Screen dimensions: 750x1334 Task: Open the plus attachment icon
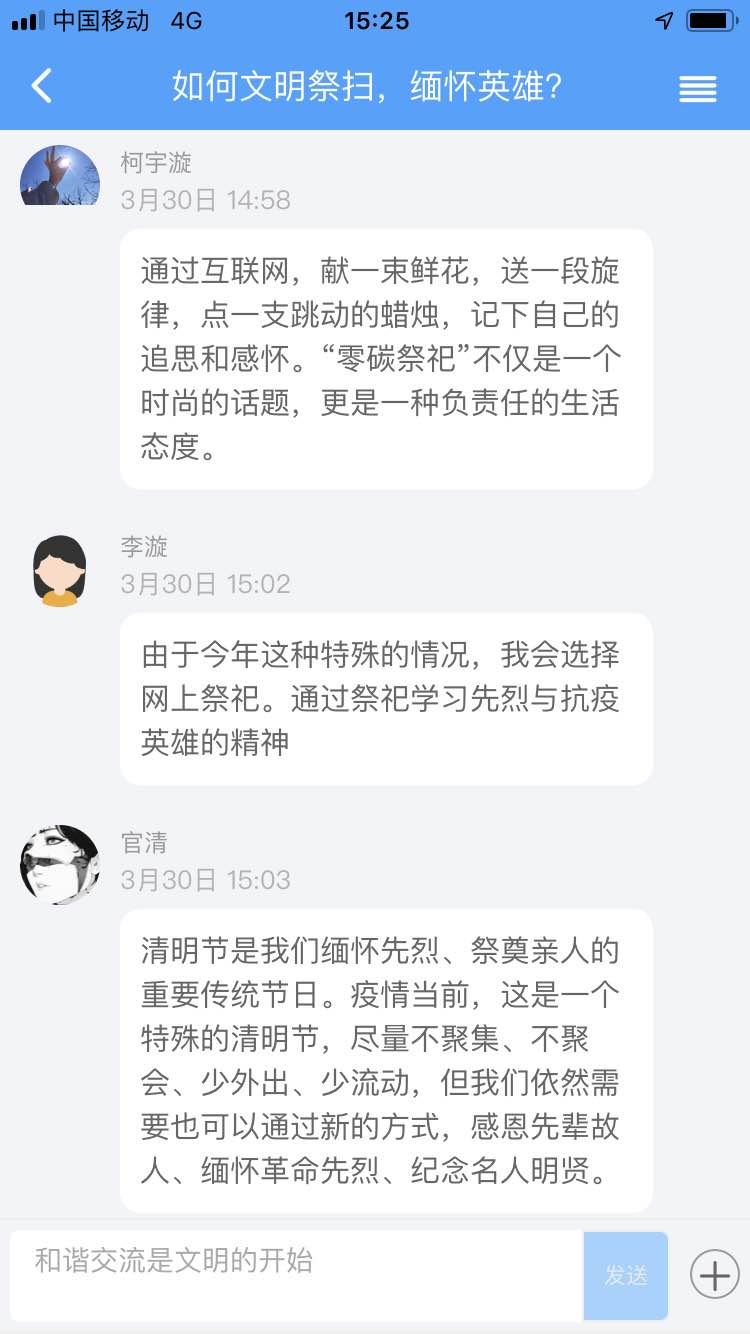(x=715, y=1275)
